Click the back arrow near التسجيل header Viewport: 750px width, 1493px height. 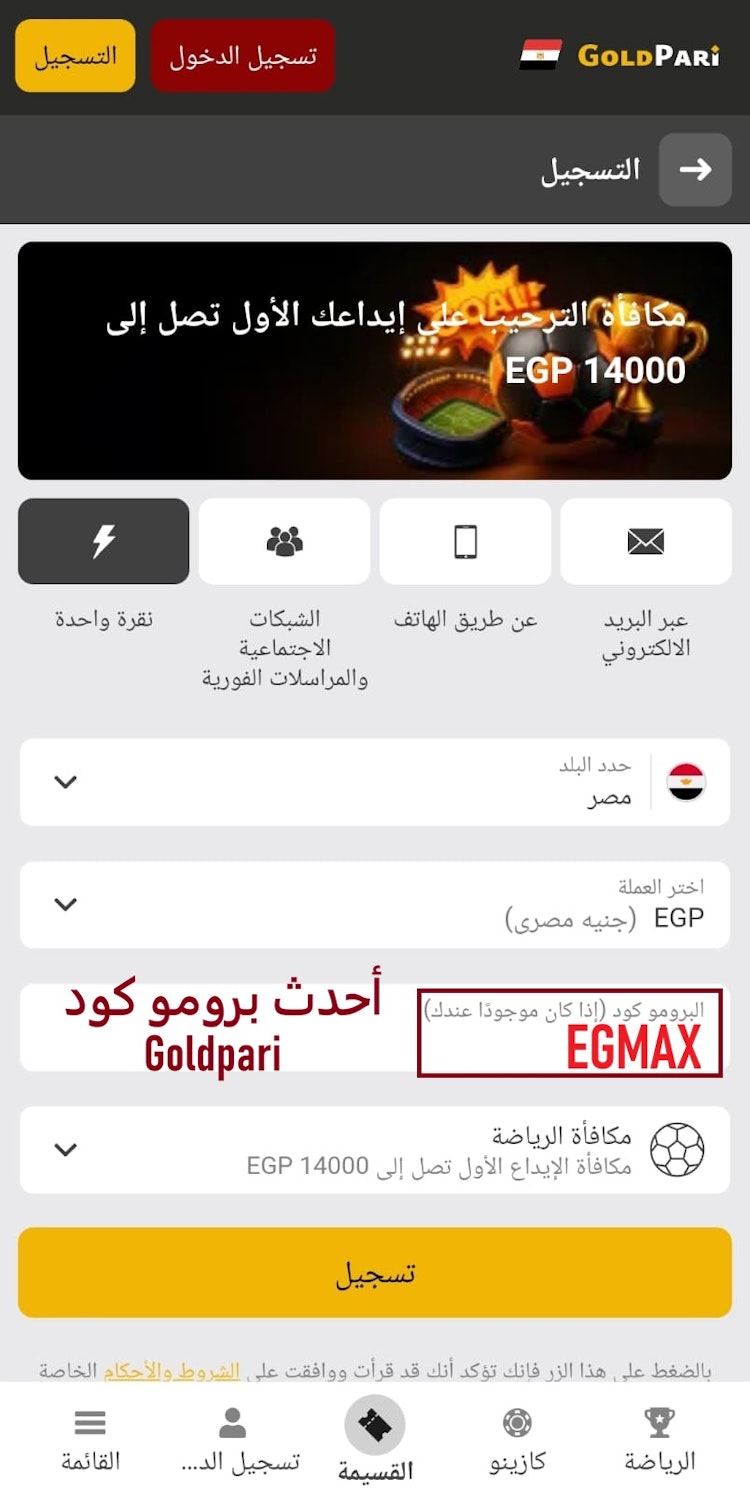click(x=696, y=168)
